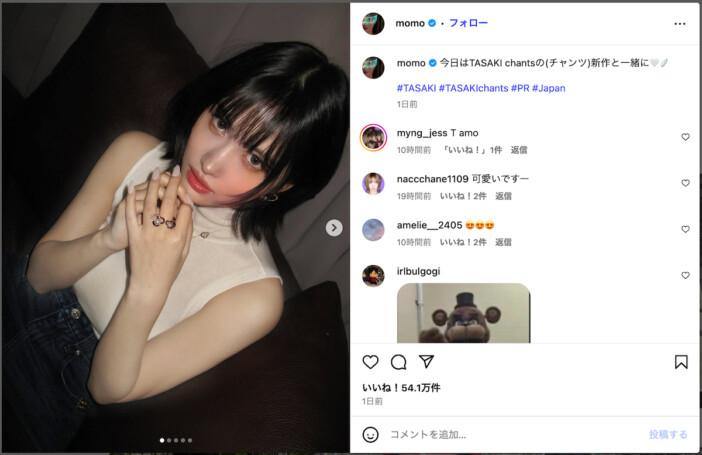The height and width of the screenshot is (455, 702).
Task: Open the three-dot more options menu
Action: click(x=680, y=23)
